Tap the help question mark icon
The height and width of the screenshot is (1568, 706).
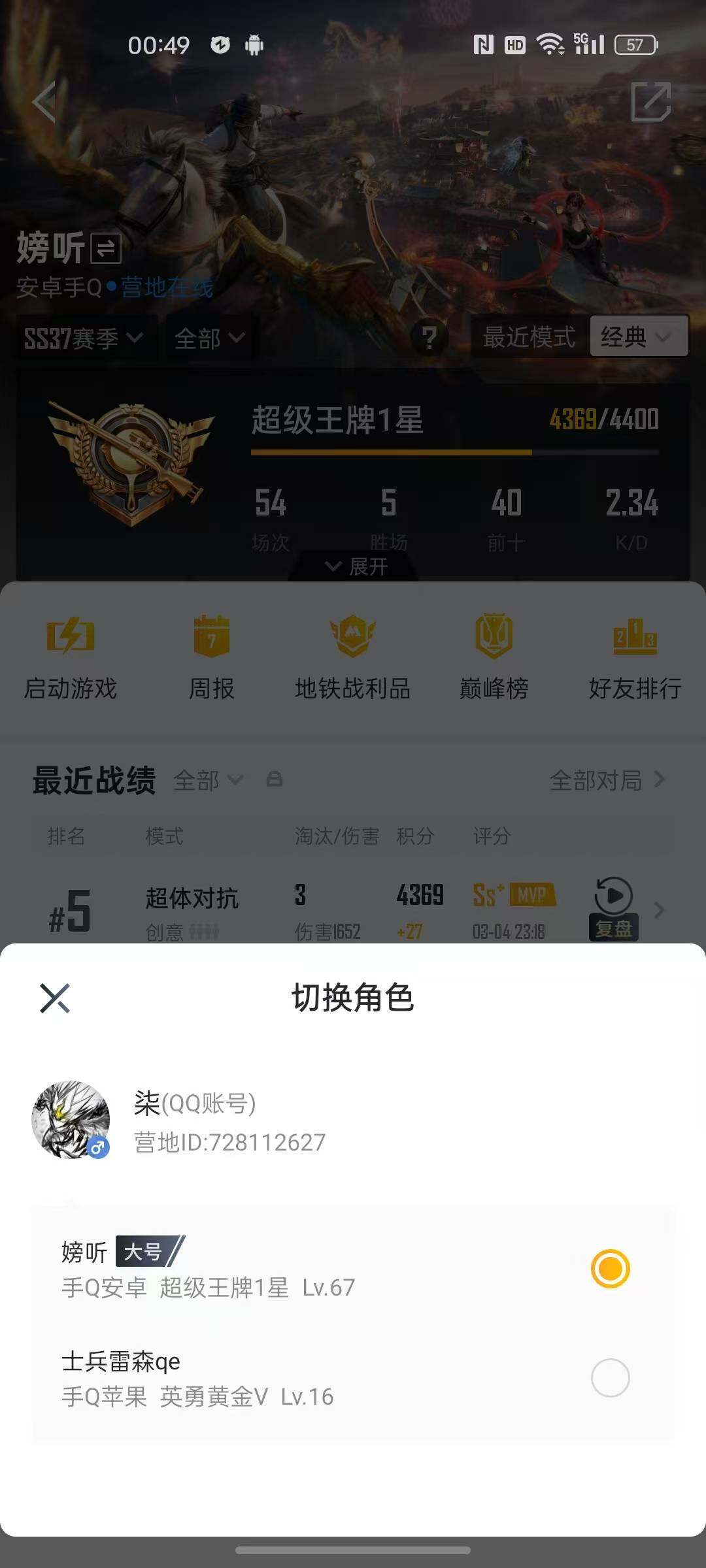coord(429,337)
